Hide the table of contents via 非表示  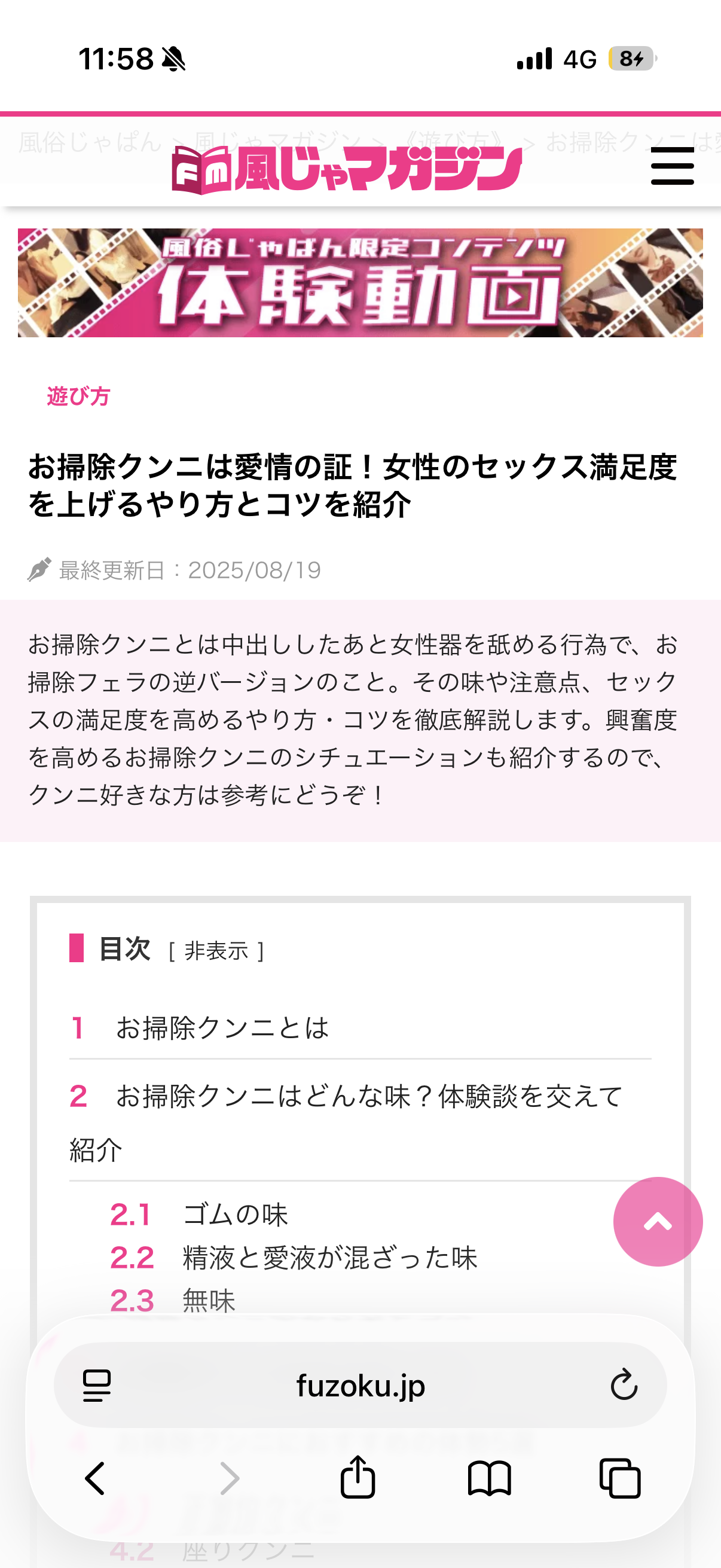tap(216, 951)
